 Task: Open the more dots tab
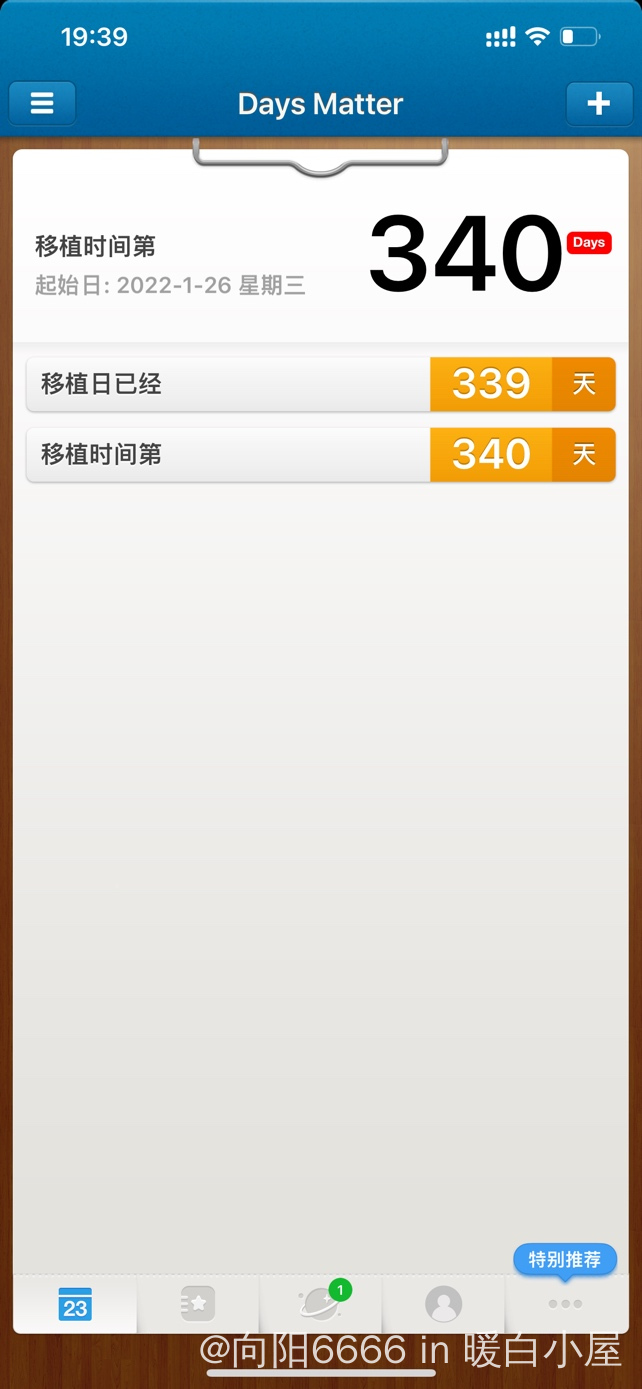pyautogui.click(x=566, y=1304)
